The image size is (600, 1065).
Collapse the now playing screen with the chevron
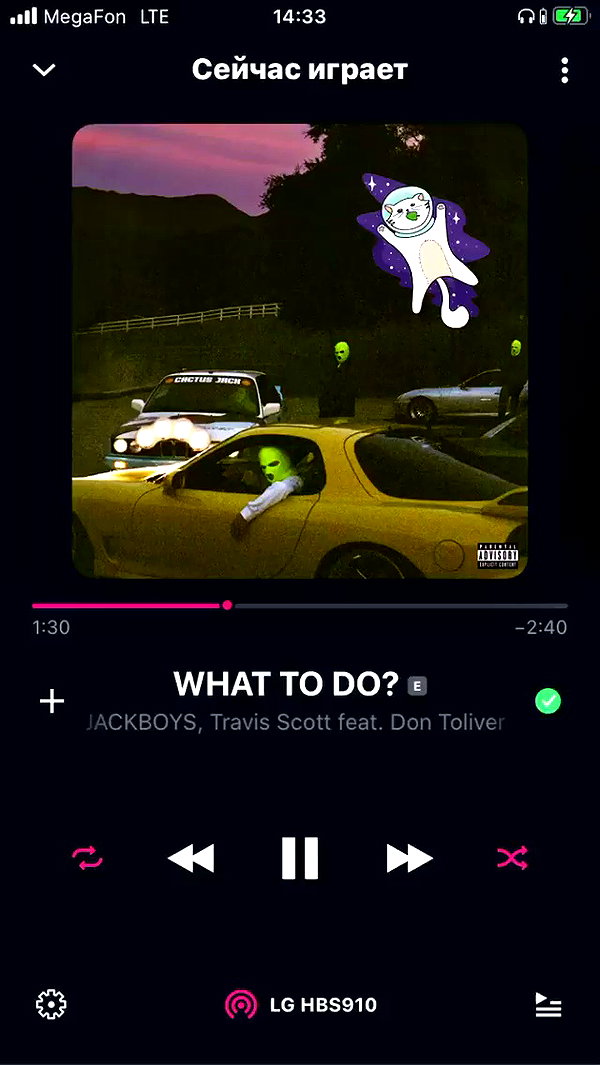click(44, 70)
